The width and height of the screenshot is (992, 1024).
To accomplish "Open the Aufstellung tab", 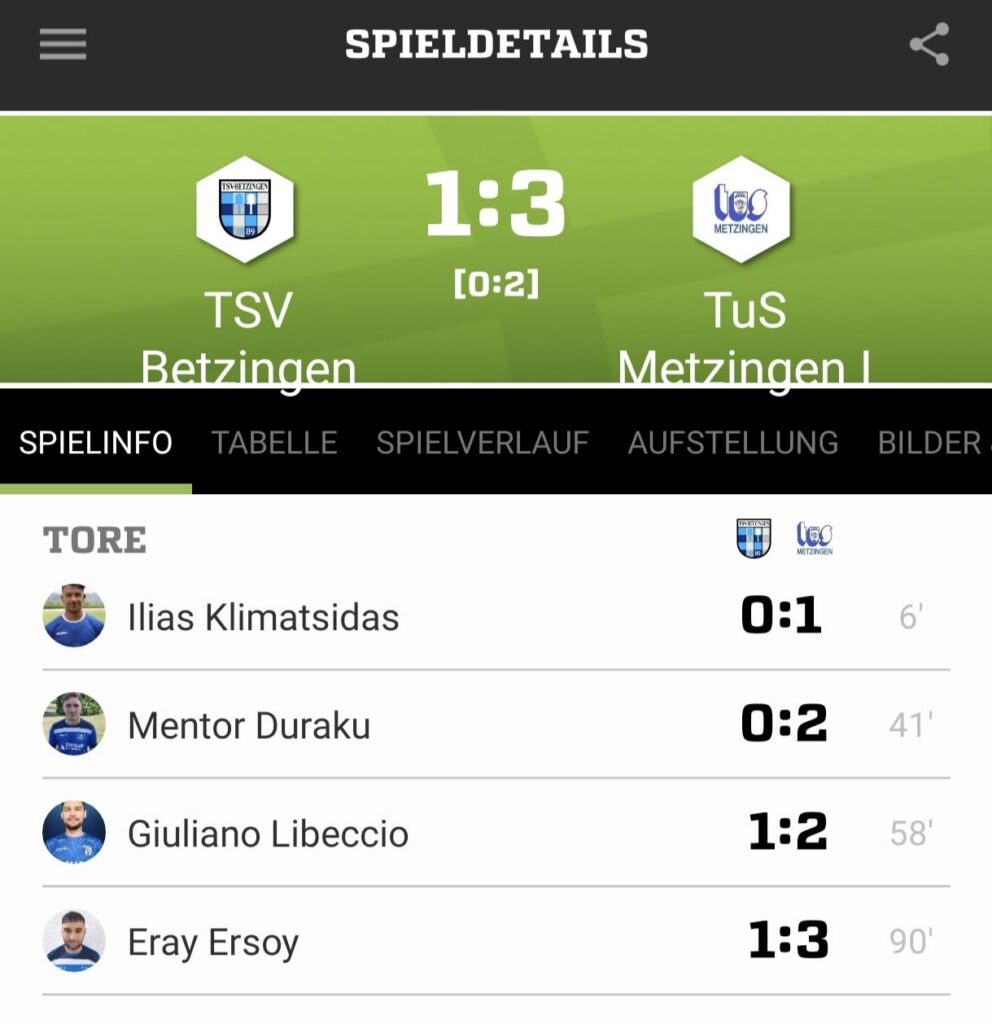I will pos(732,443).
